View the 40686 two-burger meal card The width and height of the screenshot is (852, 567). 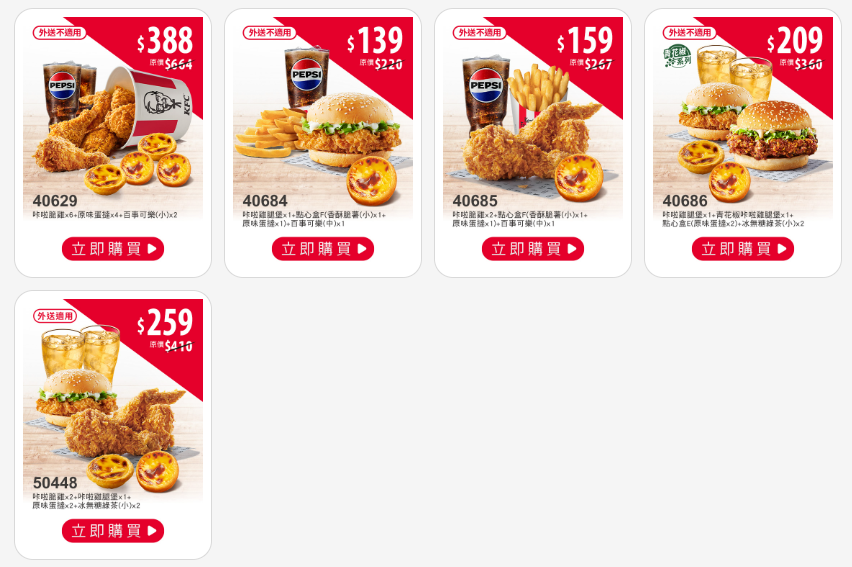[743, 120]
